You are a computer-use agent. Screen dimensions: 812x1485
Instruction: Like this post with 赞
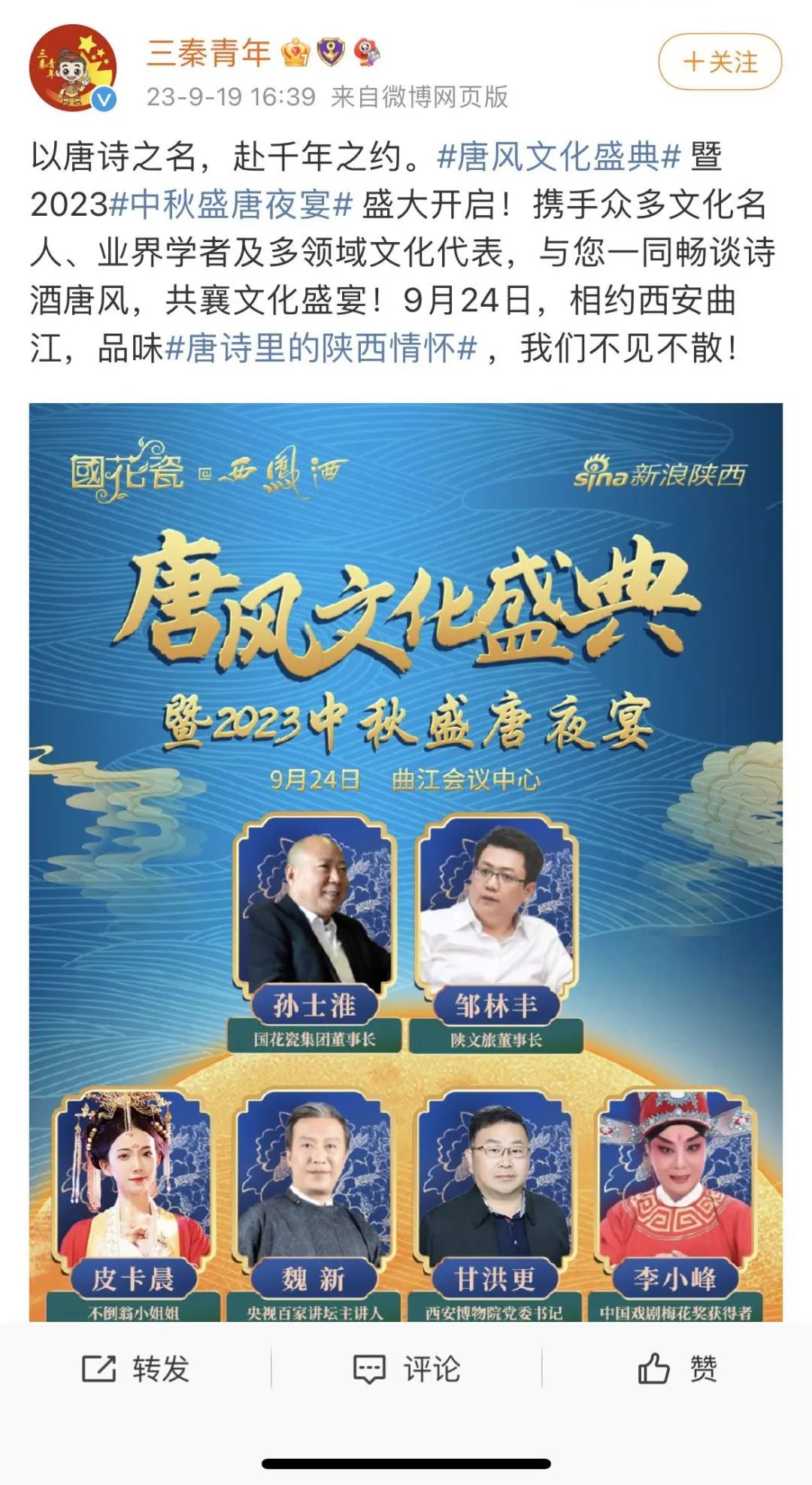click(x=677, y=1368)
